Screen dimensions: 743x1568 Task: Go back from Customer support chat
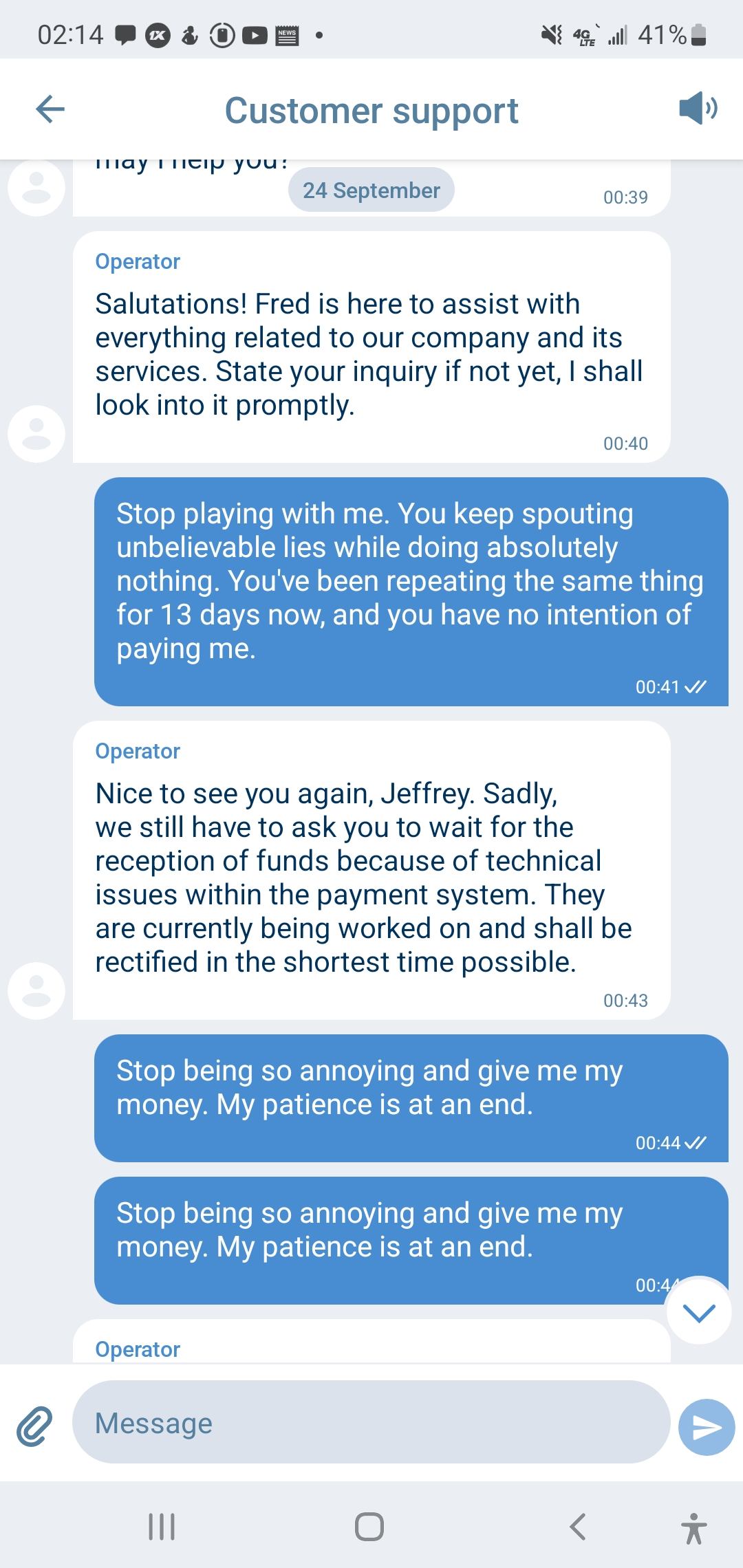50,109
